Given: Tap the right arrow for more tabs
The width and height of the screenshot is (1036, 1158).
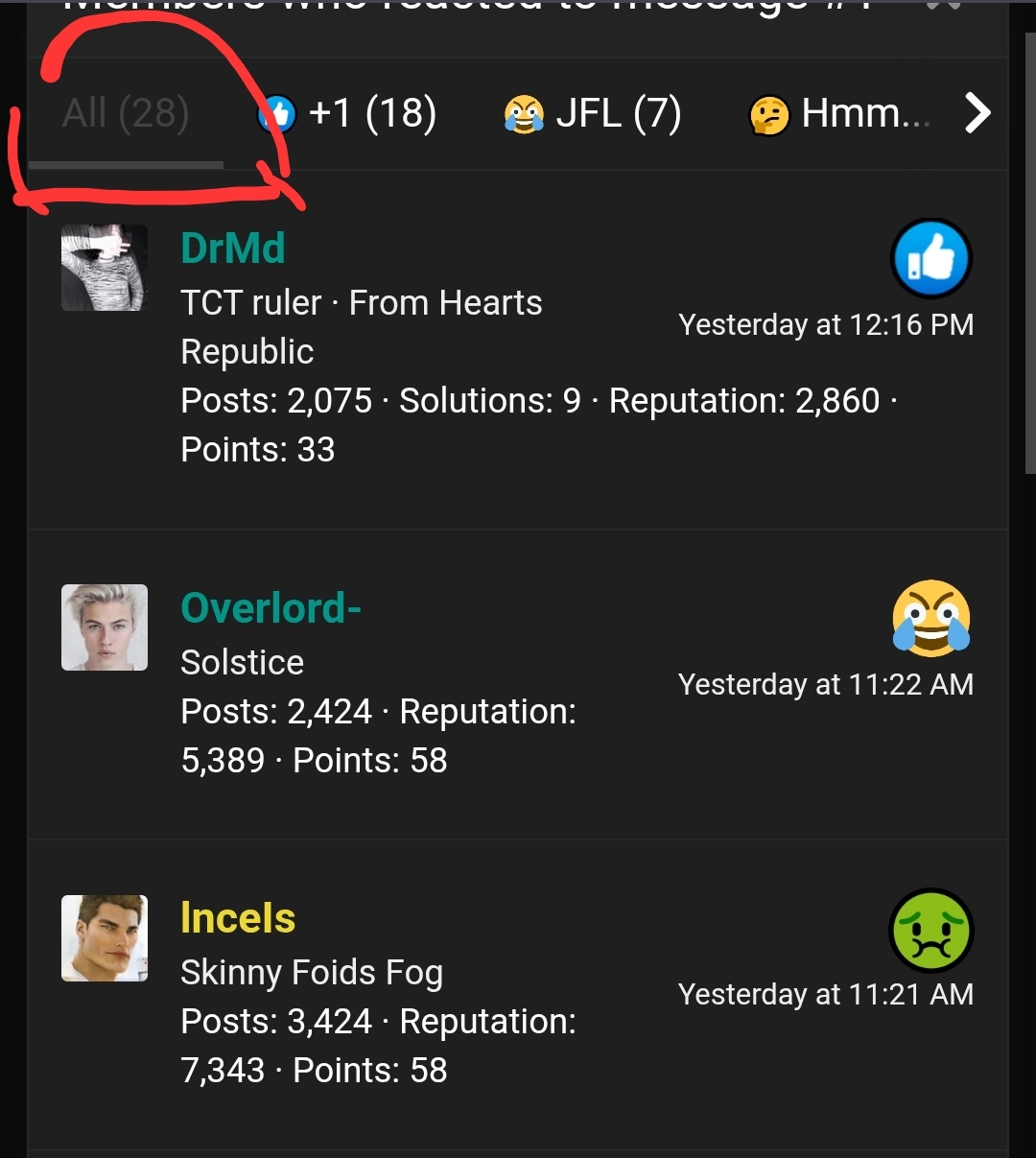Looking at the screenshot, I should [977, 113].
